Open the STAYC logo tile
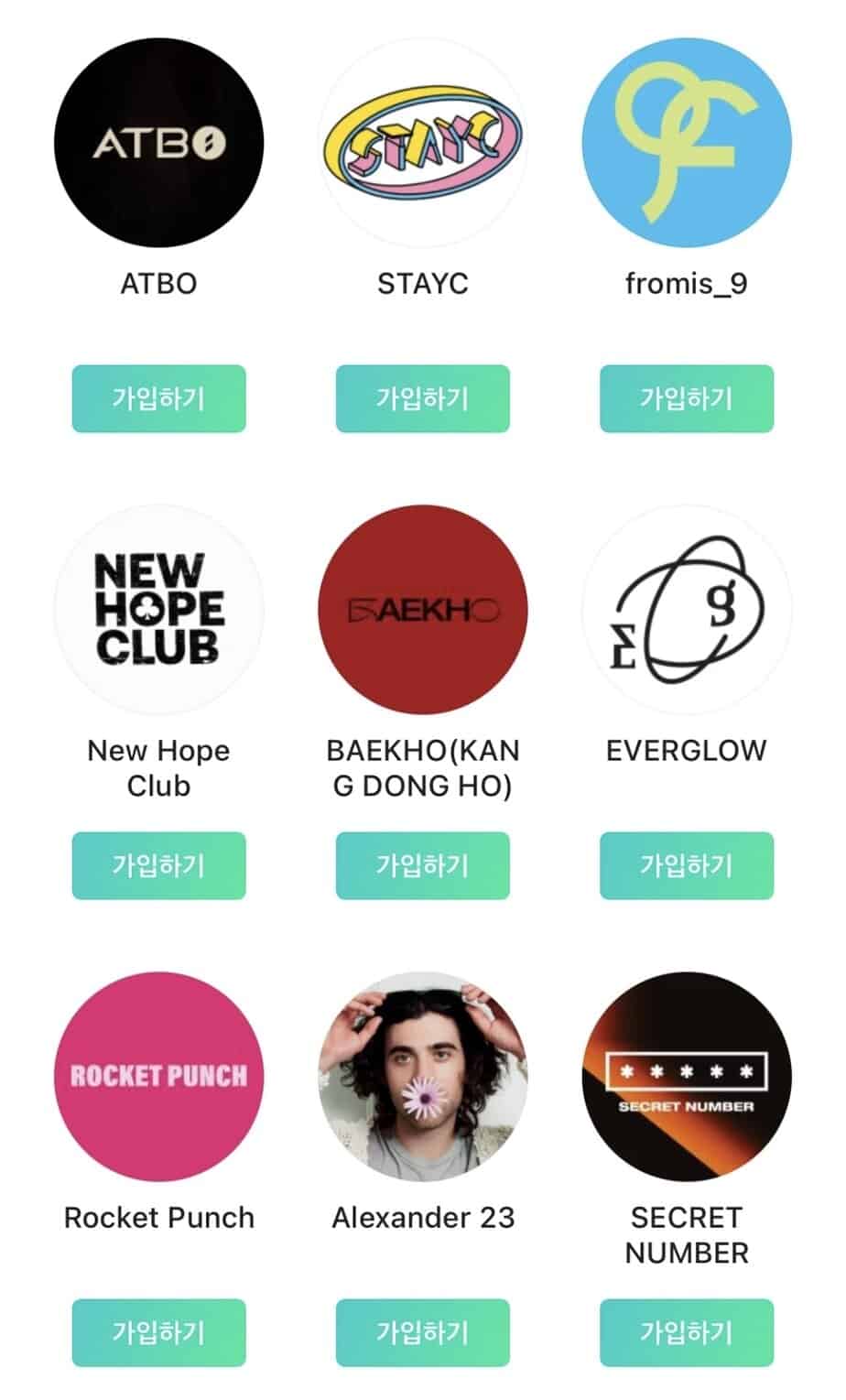 pos(422,143)
